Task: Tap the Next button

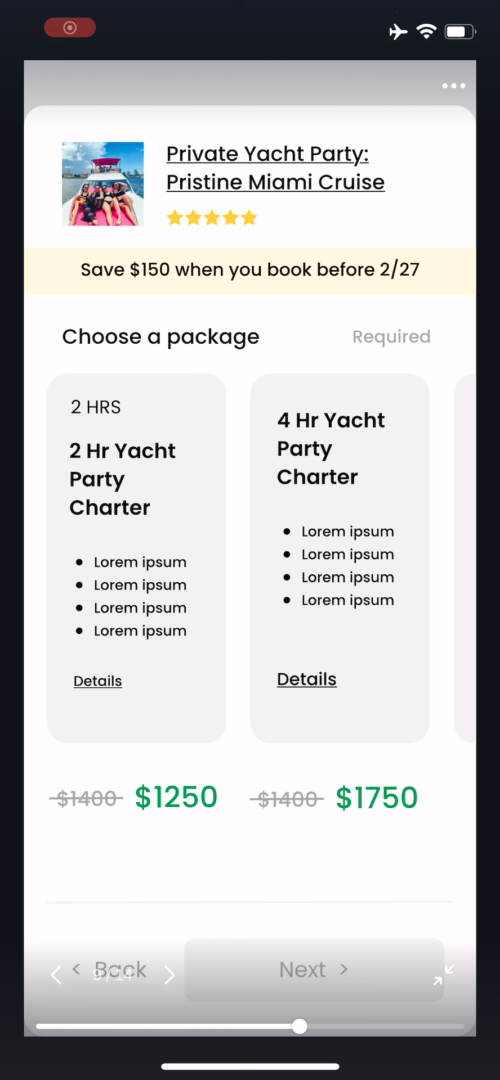Action: point(314,970)
